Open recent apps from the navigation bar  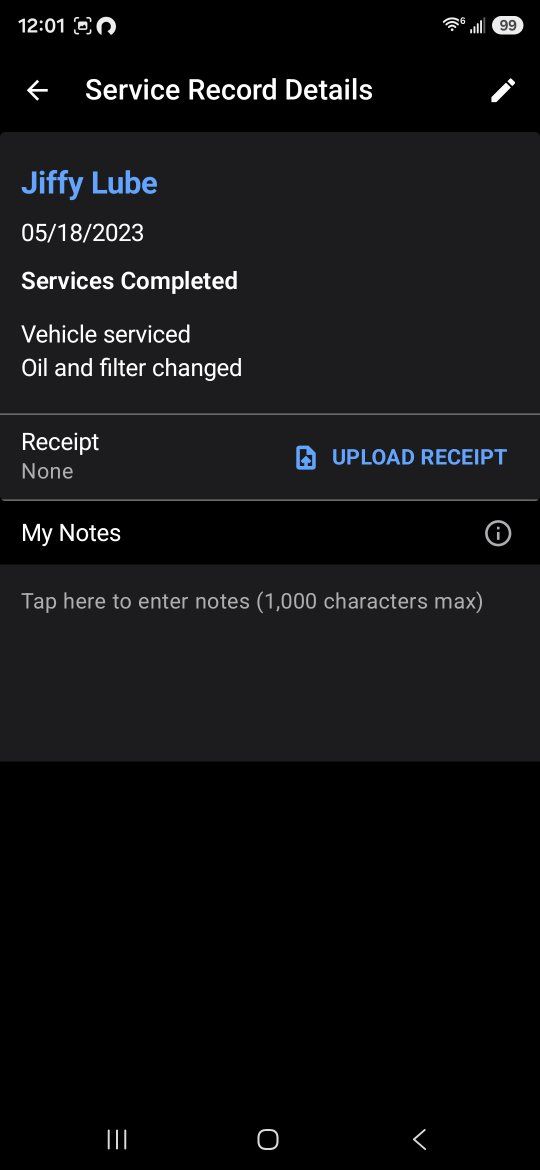(117, 1139)
